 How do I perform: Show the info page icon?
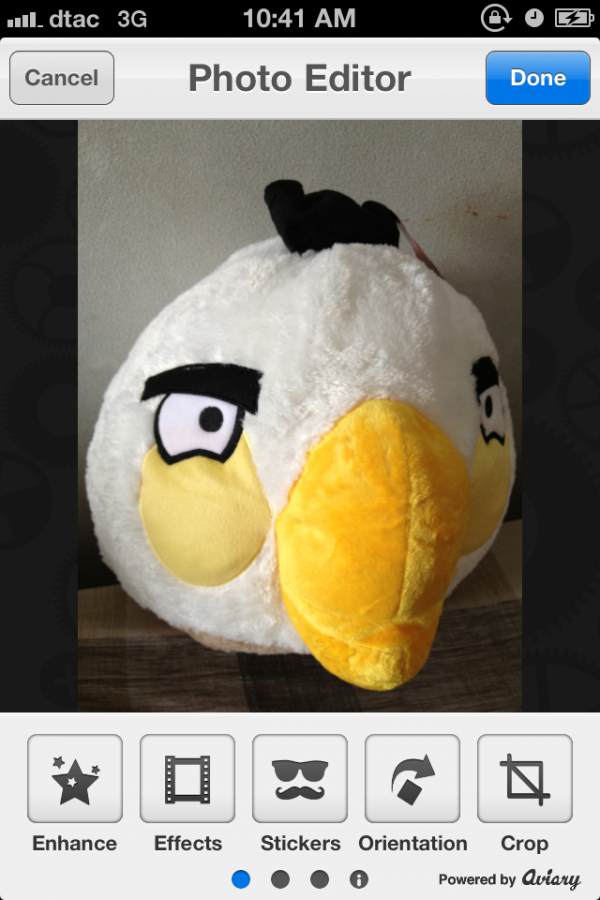[359, 879]
